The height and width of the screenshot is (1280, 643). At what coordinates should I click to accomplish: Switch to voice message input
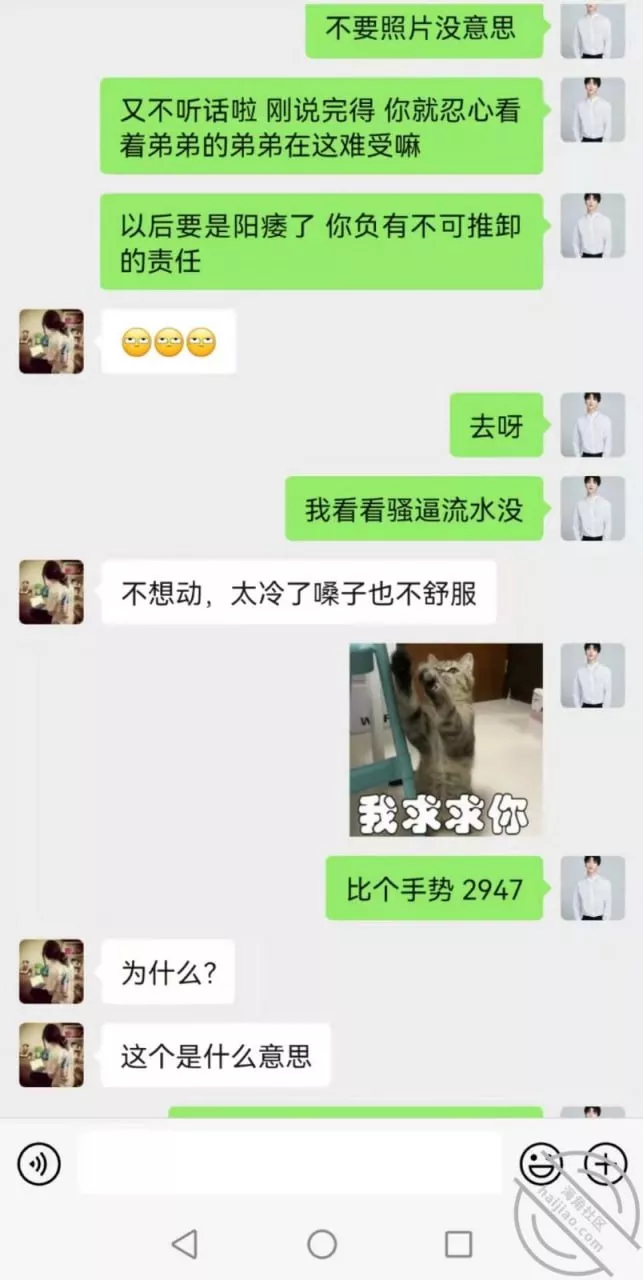tap(39, 1163)
